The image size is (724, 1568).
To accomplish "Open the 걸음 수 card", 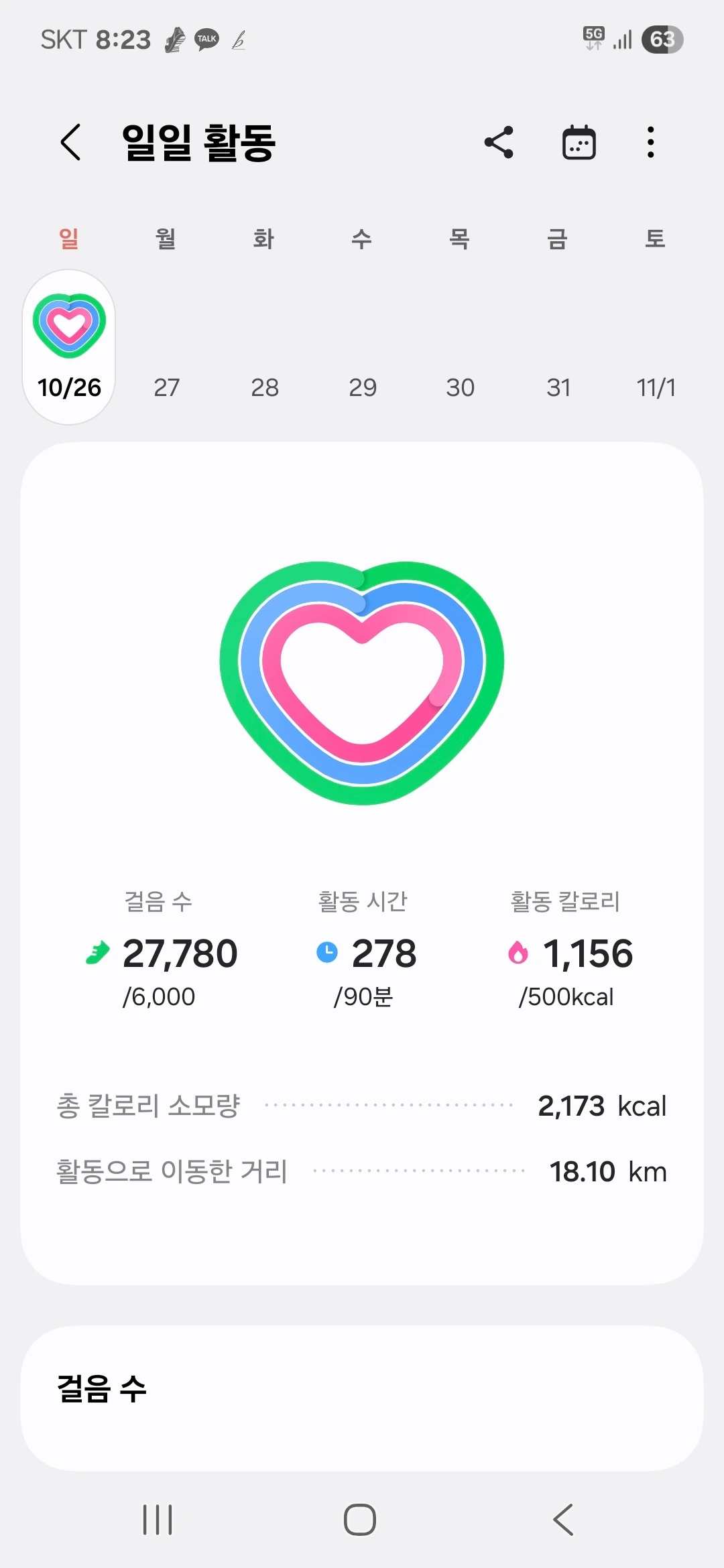I will [x=362, y=1398].
